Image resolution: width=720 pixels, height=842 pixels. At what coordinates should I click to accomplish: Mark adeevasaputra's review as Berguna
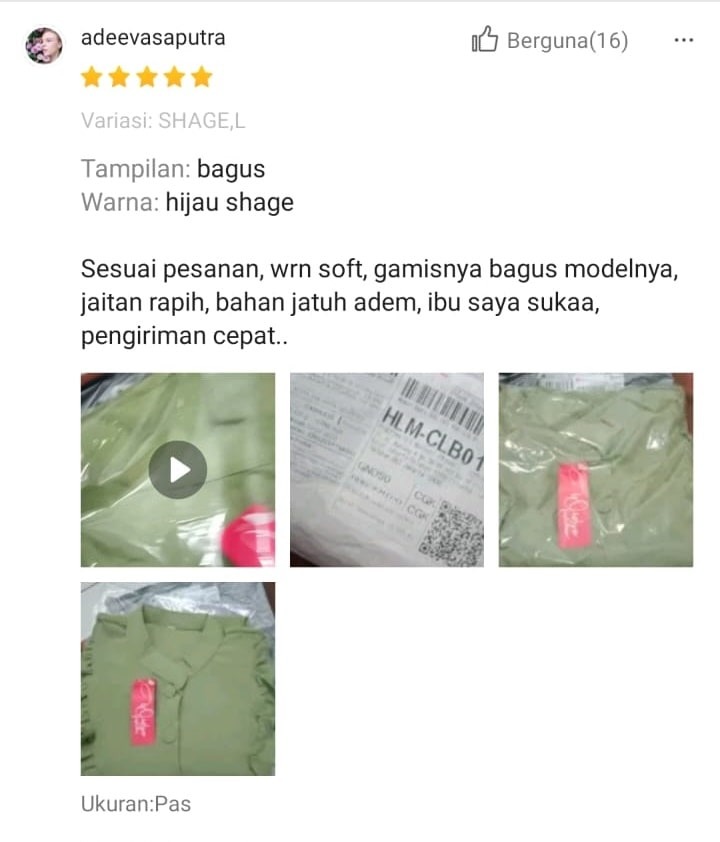(549, 41)
